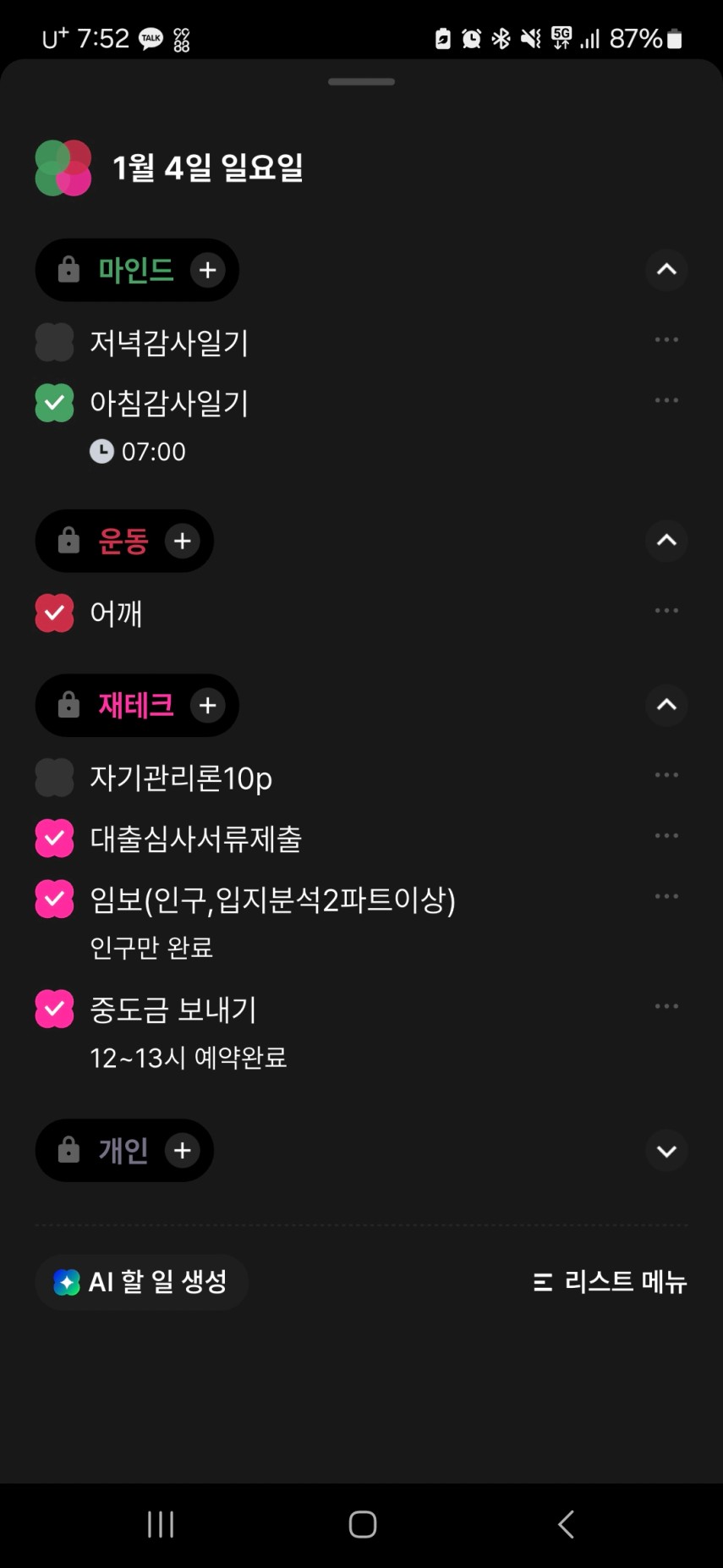This screenshot has height=1568, width=723.
Task: Add a new task to 재테크
Action: coord(207,706)
